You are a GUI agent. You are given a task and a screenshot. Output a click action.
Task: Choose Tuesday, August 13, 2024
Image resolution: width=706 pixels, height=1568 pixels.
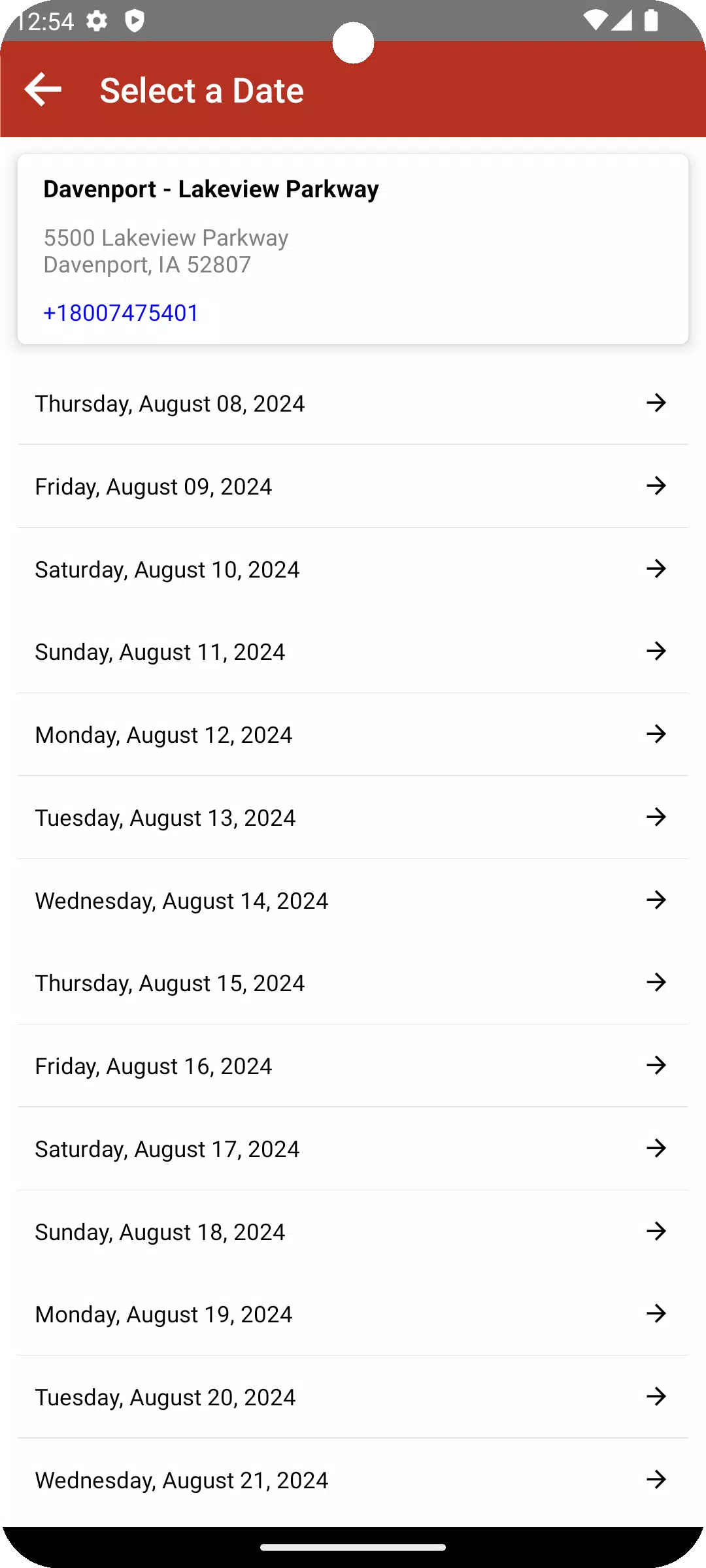coord(353,817)
